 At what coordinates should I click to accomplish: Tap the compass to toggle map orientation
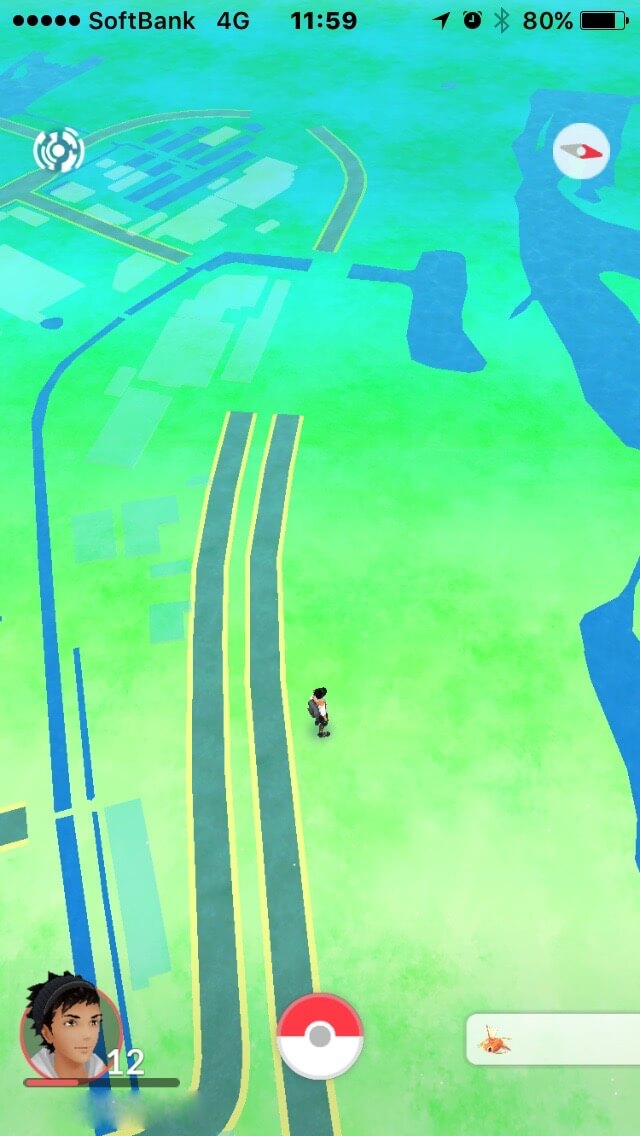581,151
